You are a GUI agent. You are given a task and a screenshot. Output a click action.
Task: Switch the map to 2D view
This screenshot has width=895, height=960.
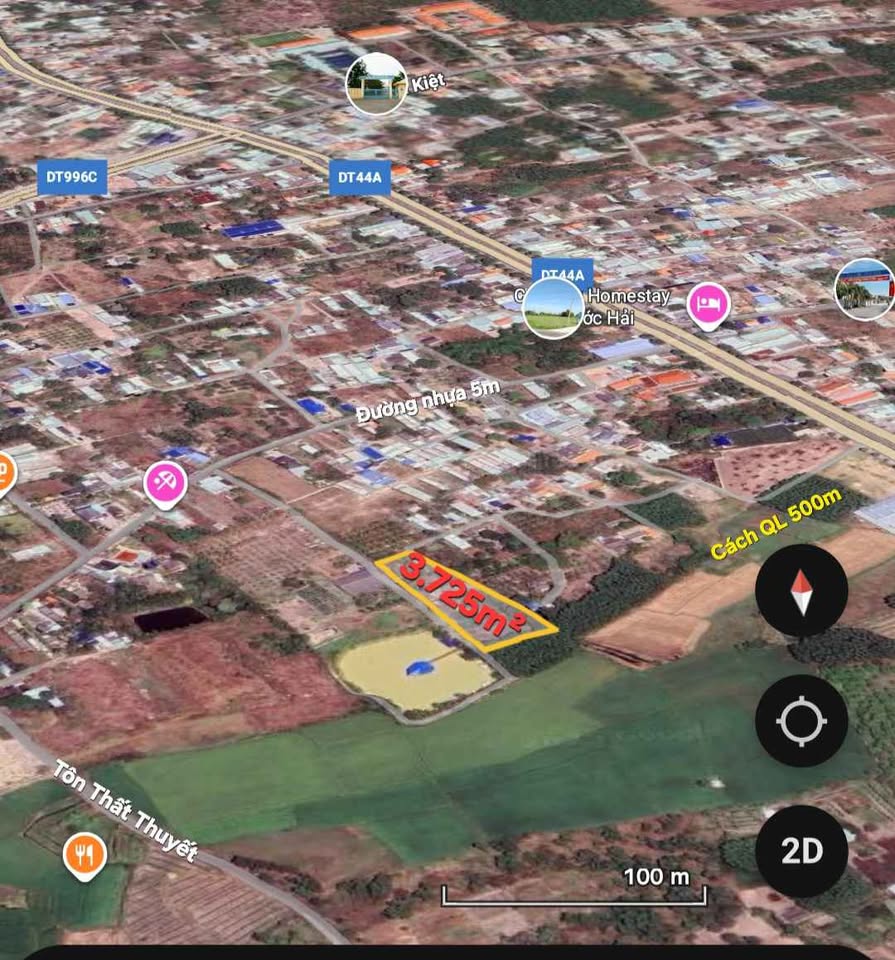click(801, 851)
